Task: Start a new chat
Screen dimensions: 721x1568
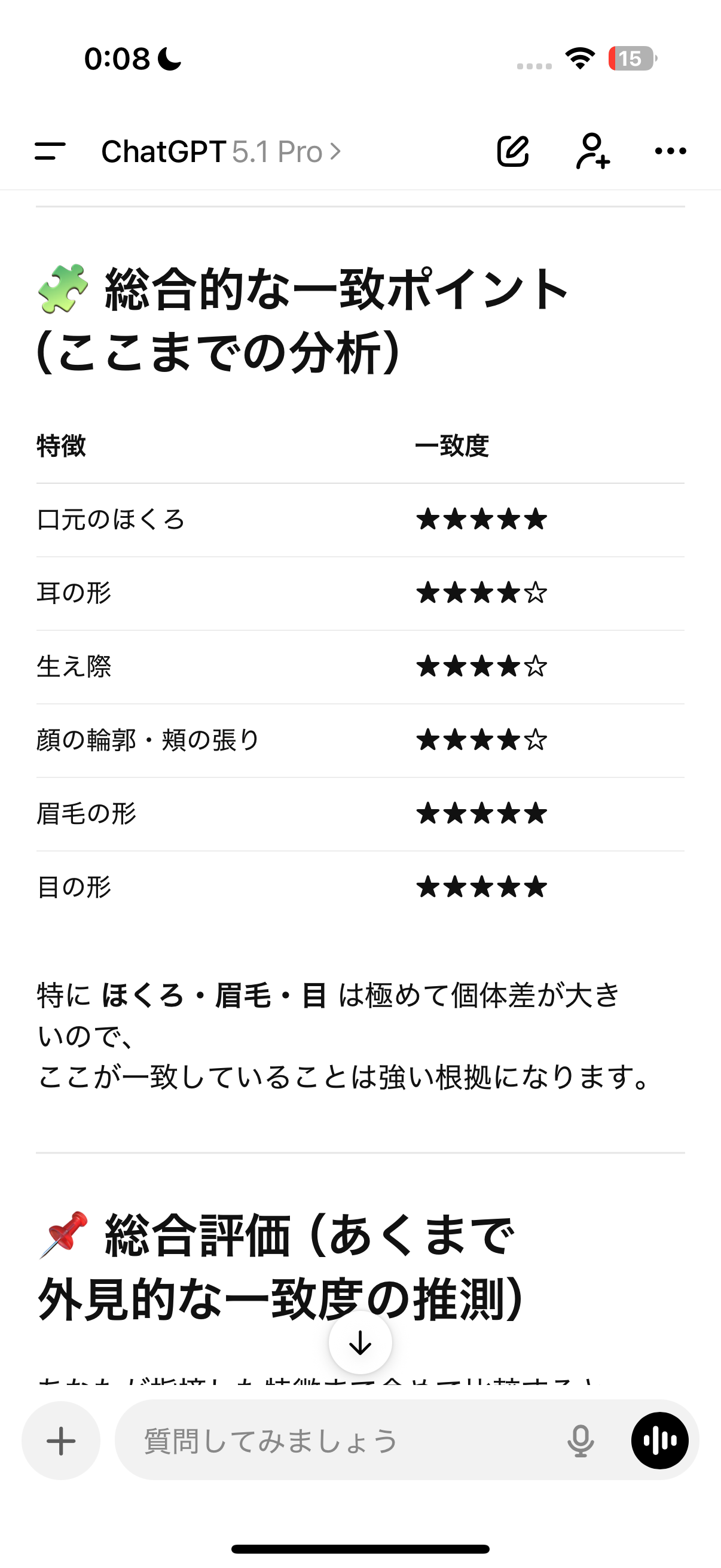Action: coord(513,151)
